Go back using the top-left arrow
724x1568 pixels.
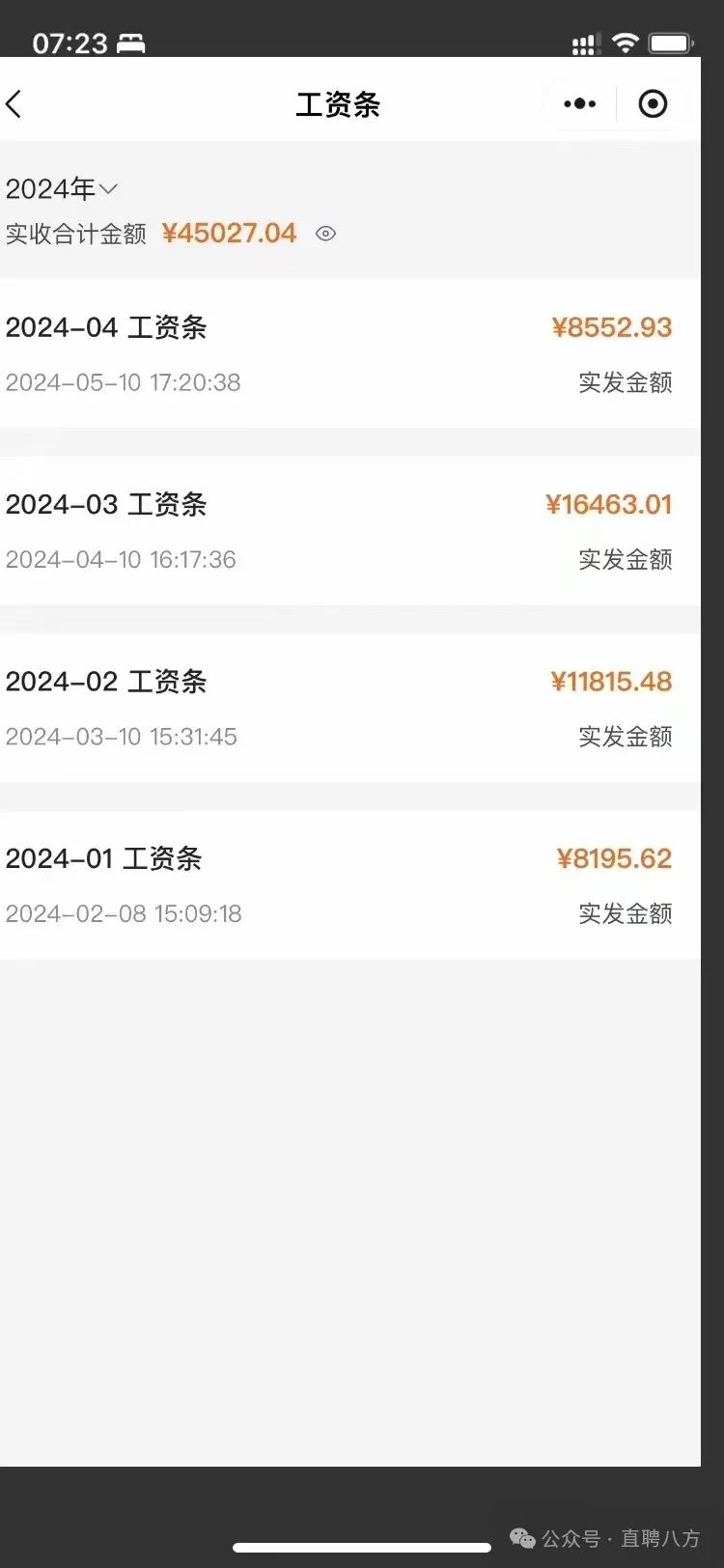click(x=14, y=103)
